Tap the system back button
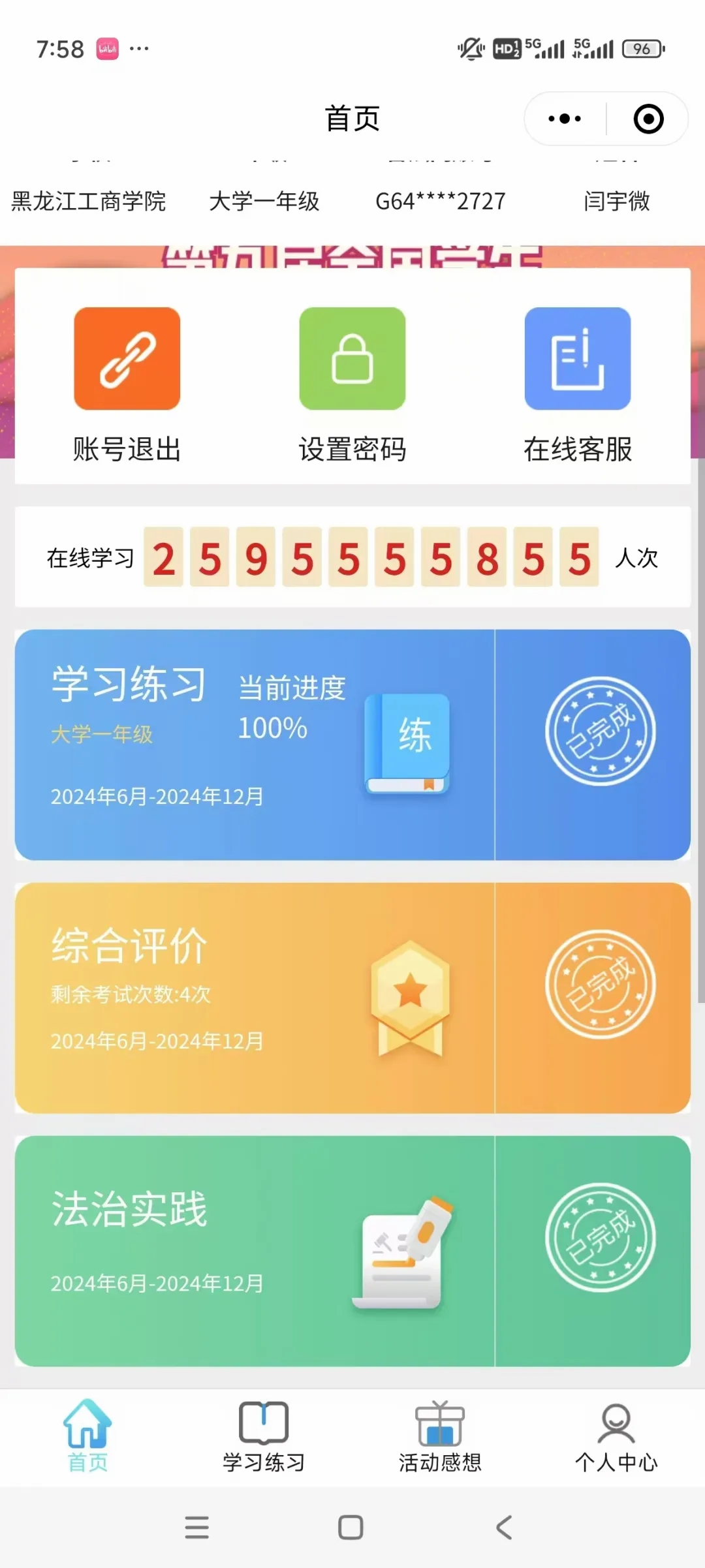 [x=504, y=1528]
